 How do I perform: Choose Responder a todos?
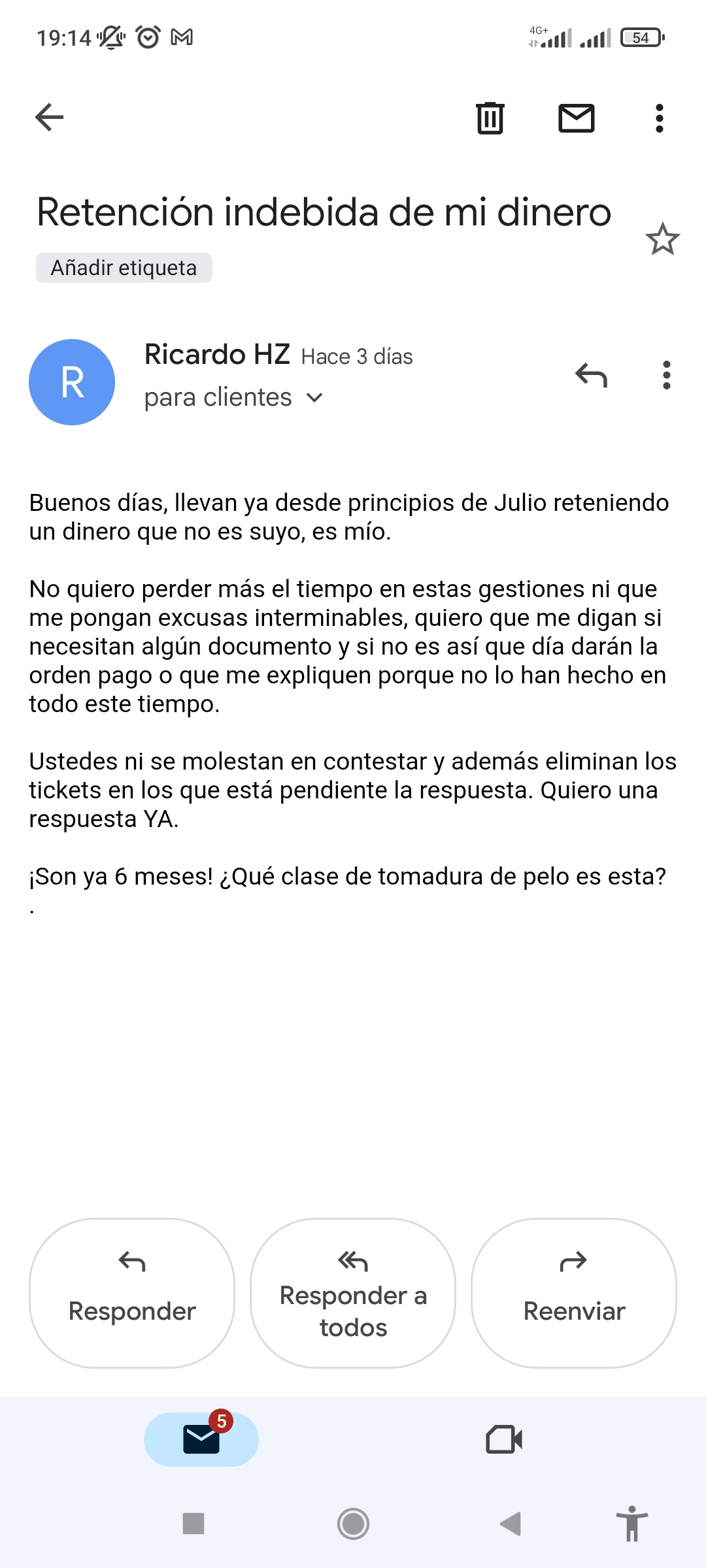(x=353, y=1293)
